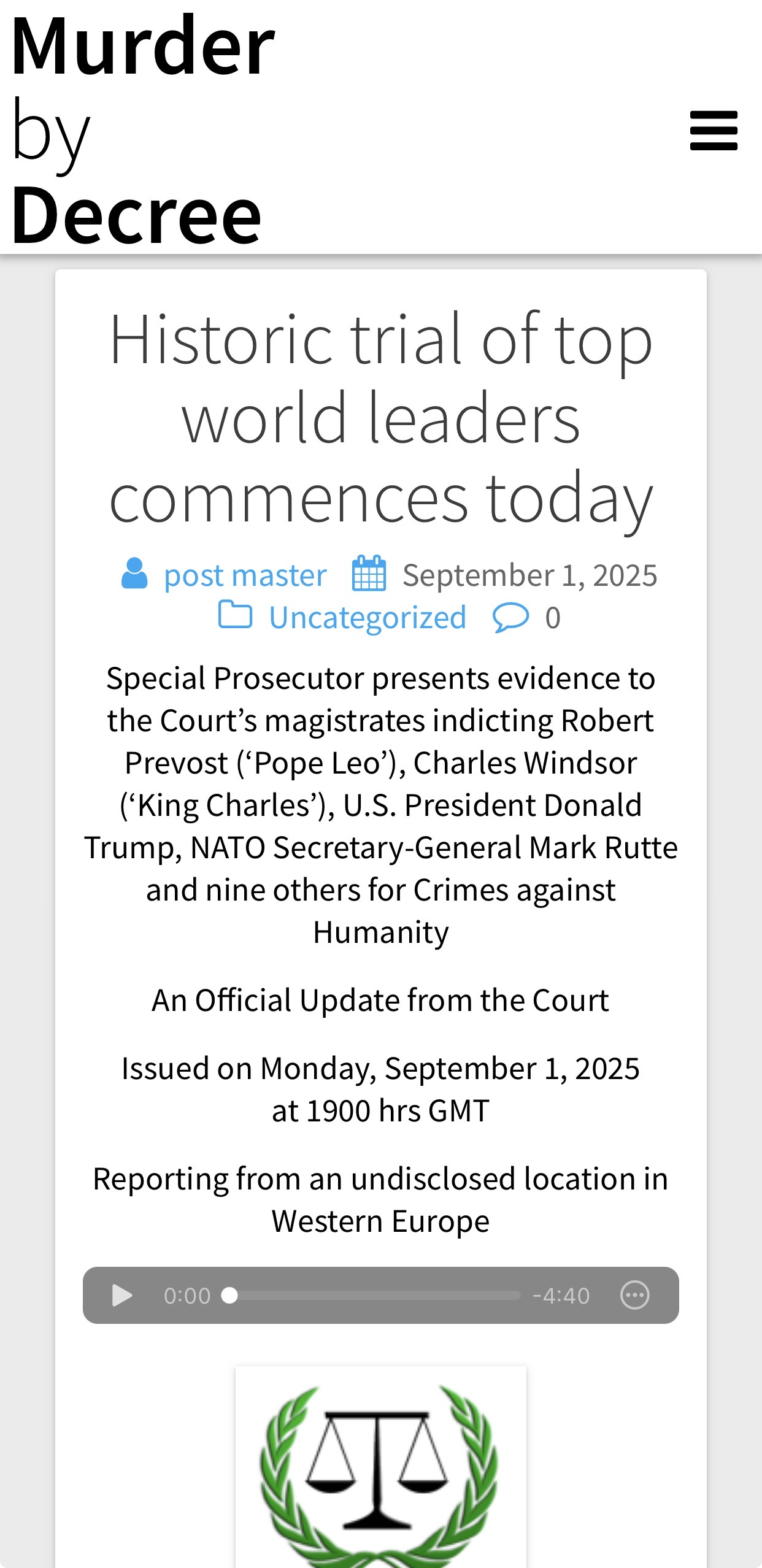Open post master author page
The image size is (762, 1568).
click(x=245, y=575)
